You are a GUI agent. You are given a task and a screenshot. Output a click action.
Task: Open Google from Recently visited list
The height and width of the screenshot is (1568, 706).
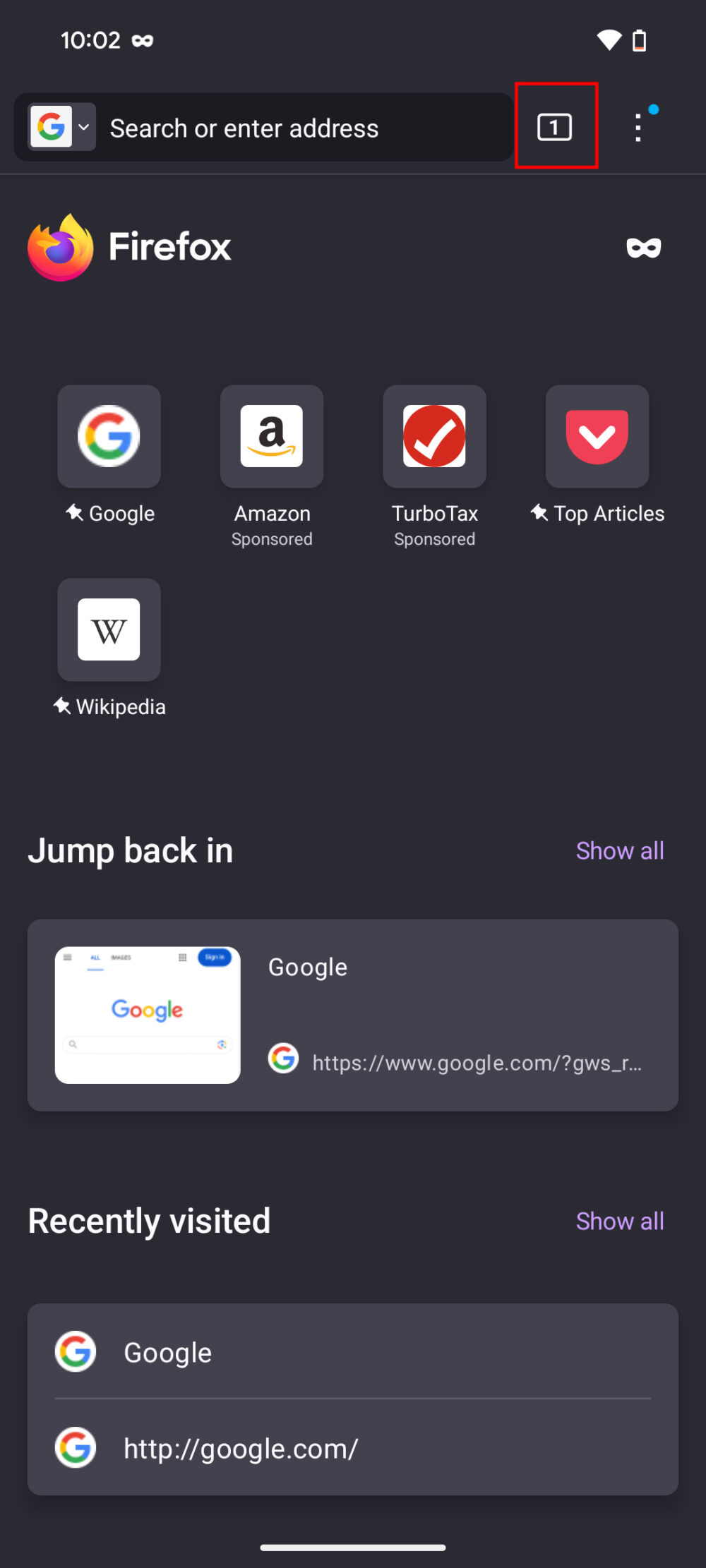tap(353, 1351)
